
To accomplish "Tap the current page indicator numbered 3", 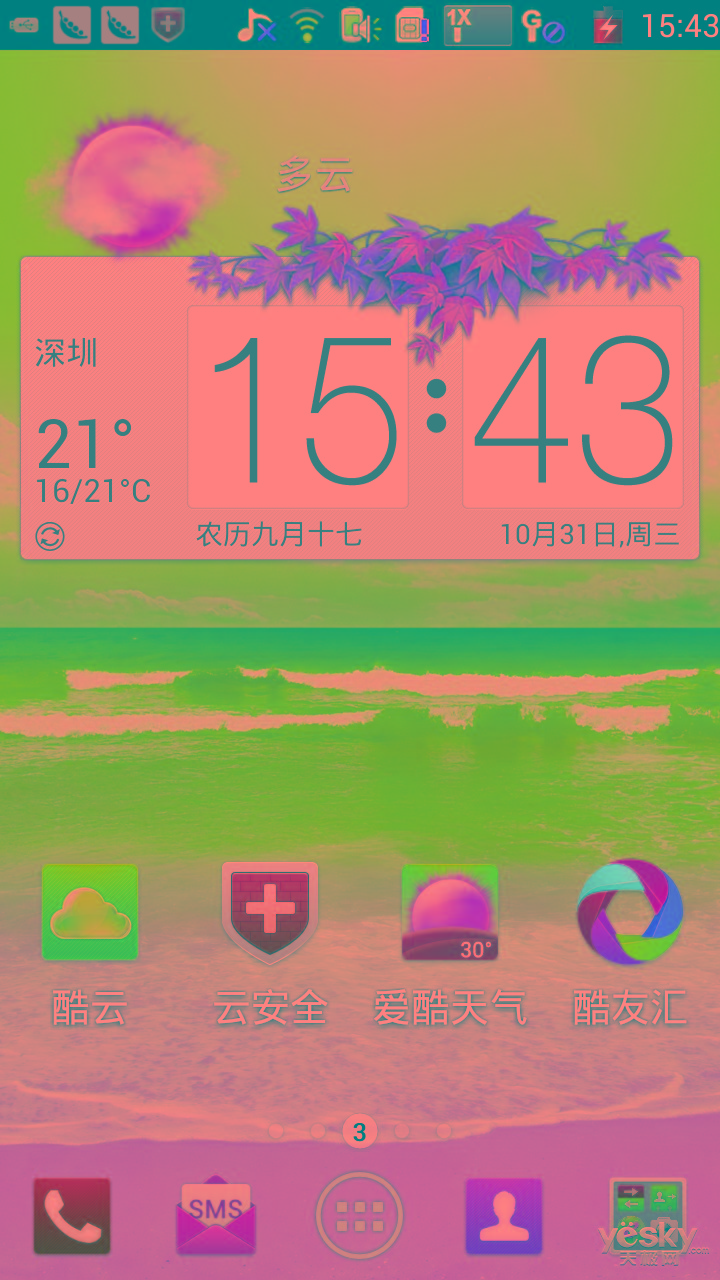I will click(x=360, y=1131).
